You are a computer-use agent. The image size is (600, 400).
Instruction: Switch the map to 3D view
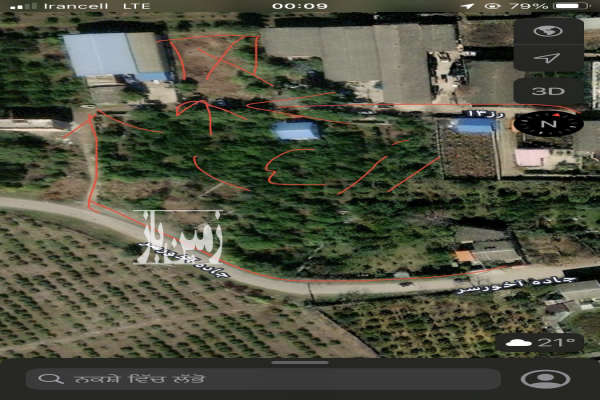coord(547,90)
